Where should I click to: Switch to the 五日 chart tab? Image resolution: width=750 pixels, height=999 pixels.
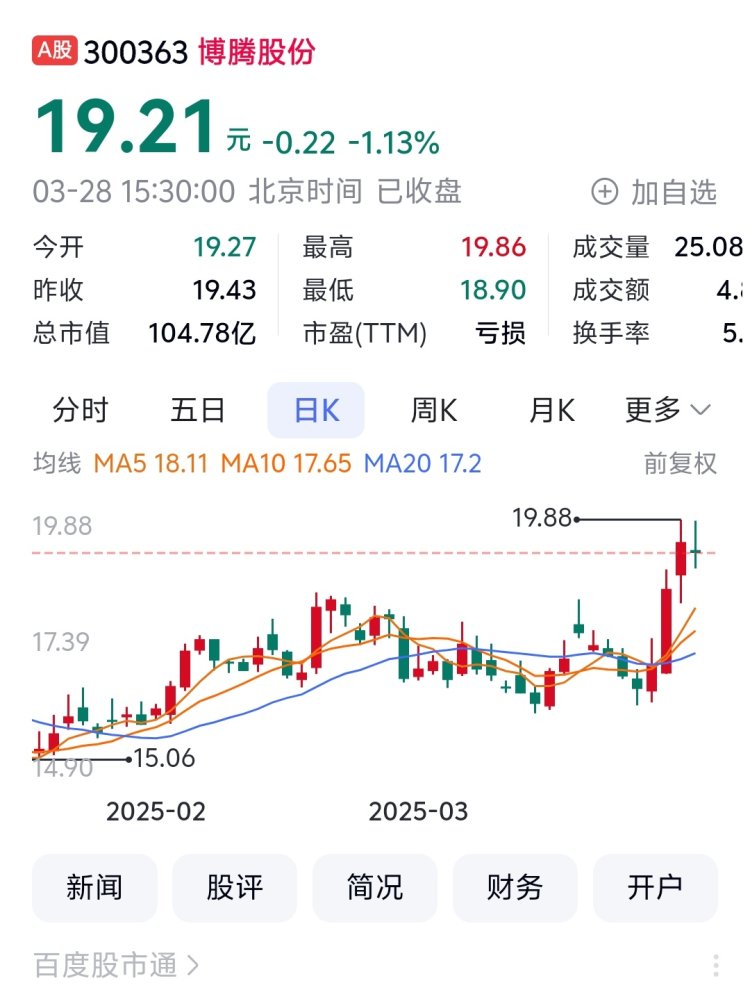pyautogui.click(x=198, y=411)
